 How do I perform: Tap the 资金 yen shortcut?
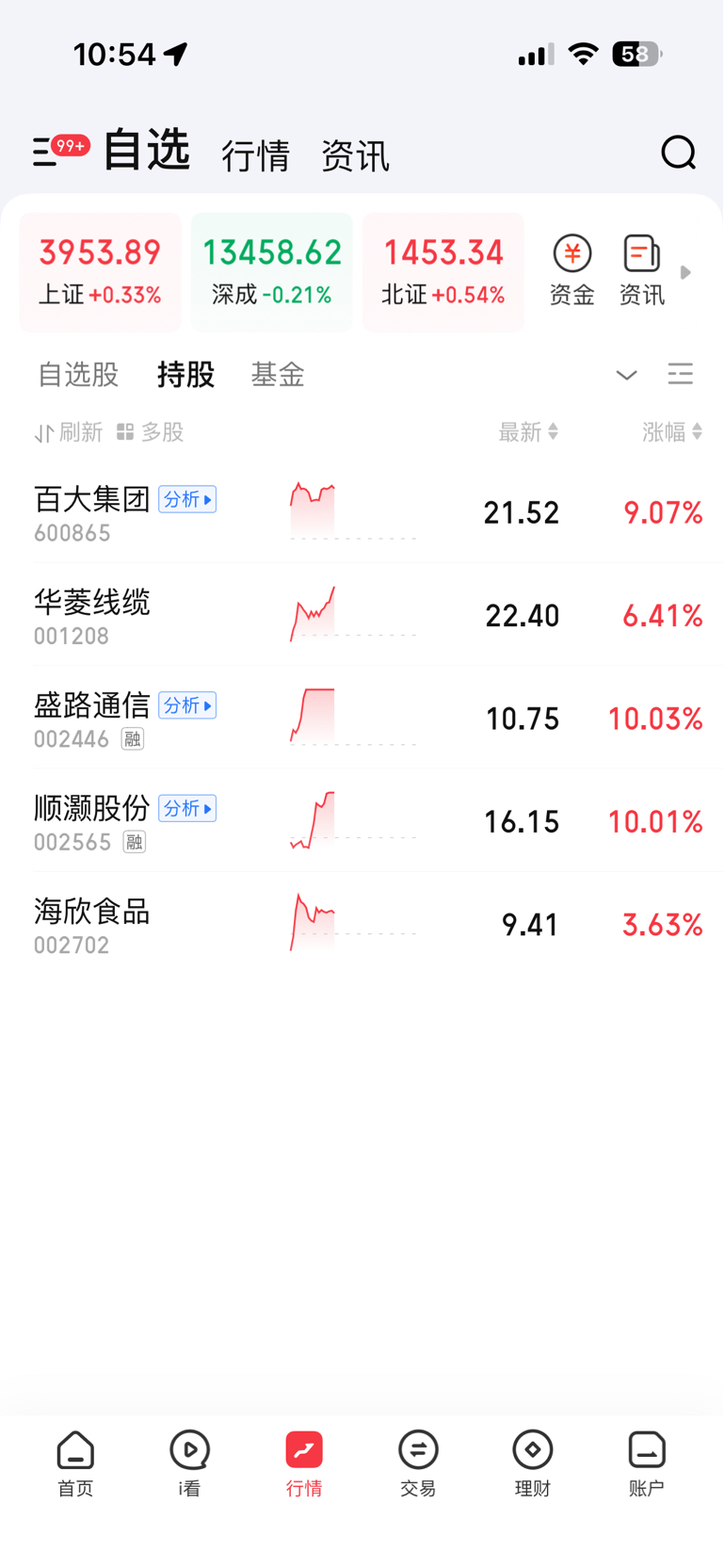pyautogui.click(x=571, y=271)
